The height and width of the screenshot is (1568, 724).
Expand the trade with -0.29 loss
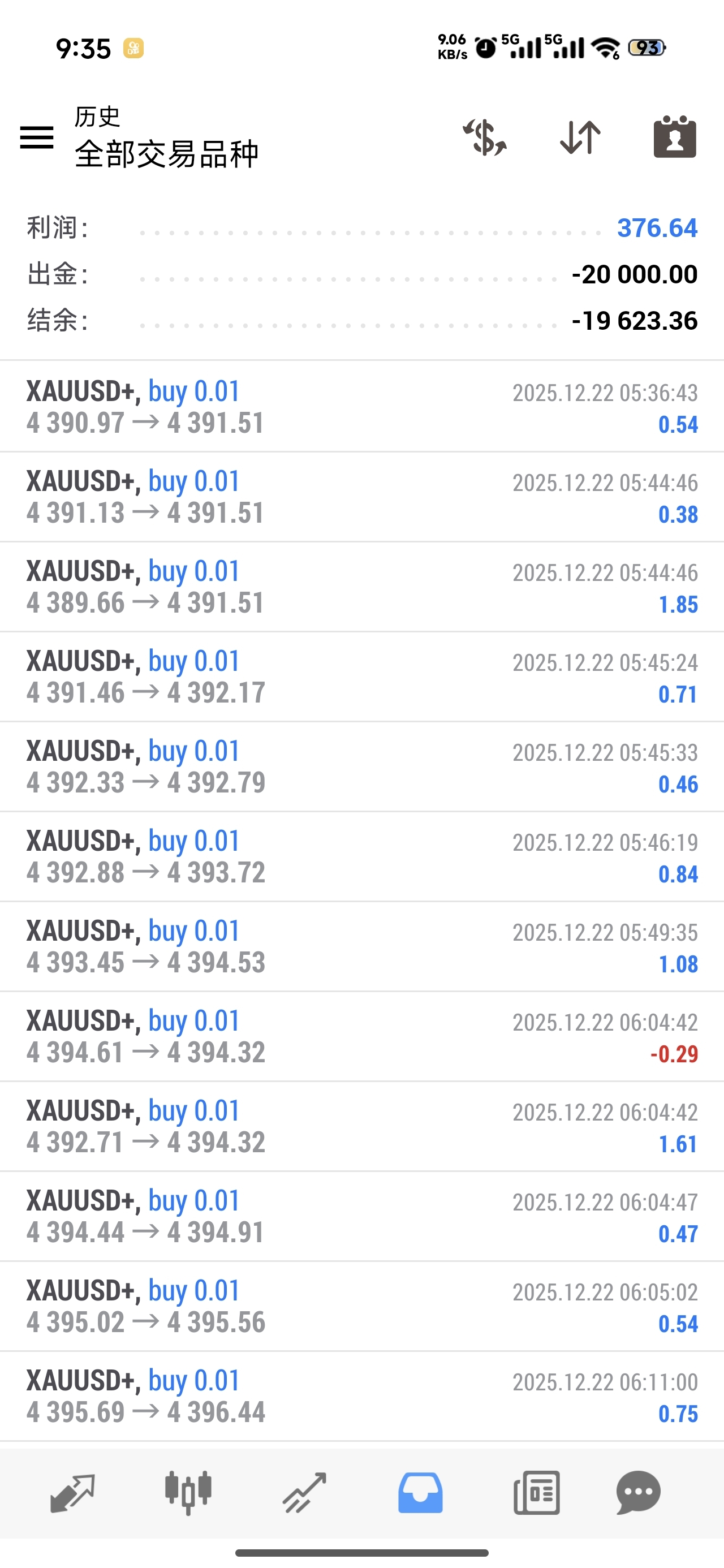[x=361, y=1037]
